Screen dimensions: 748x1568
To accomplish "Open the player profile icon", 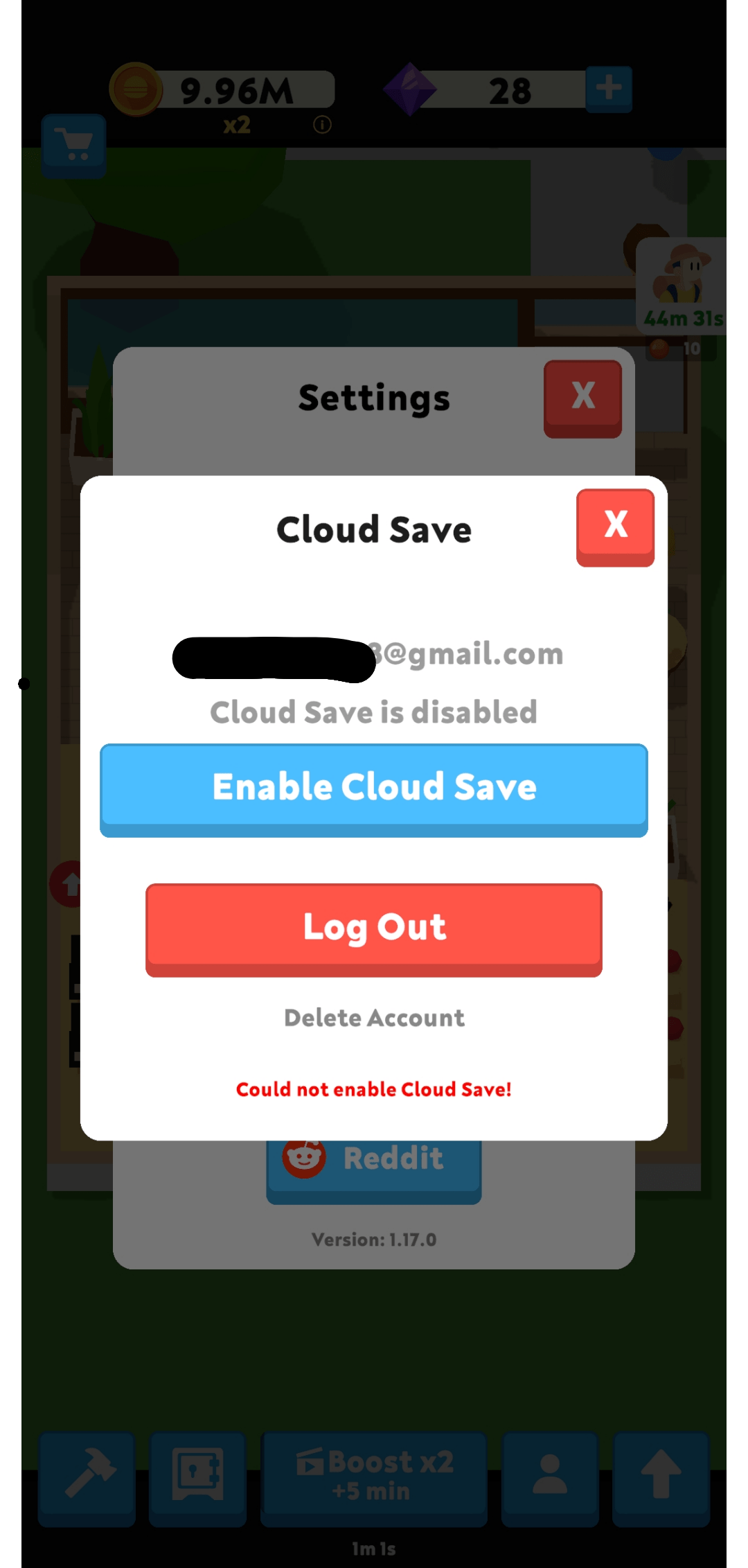I will coord(550,1476).
